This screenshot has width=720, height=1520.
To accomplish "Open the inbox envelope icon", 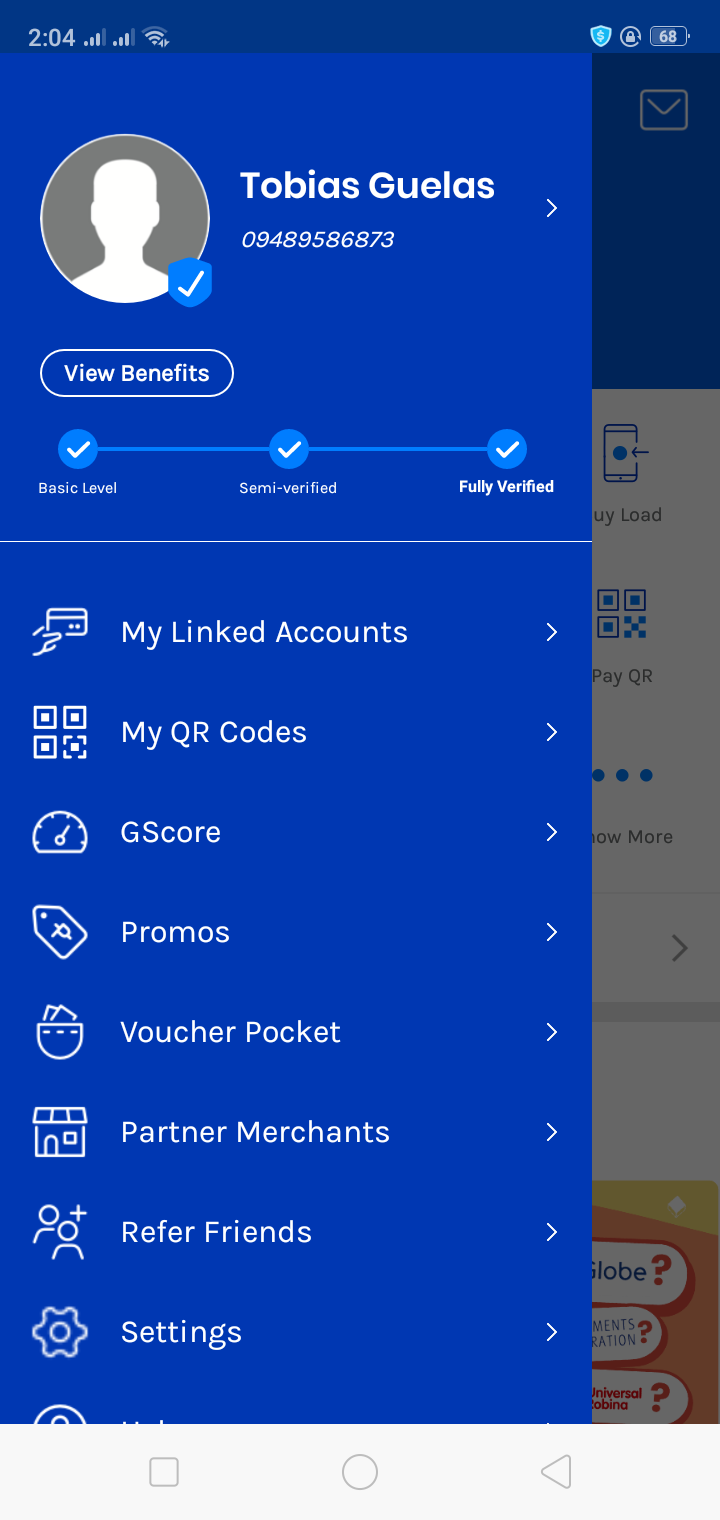I will [663, 110].
